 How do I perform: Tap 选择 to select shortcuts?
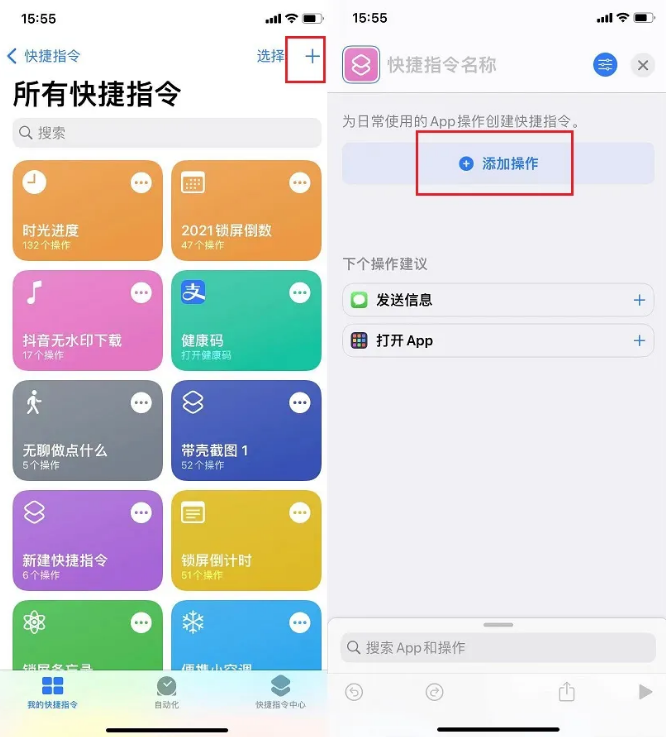click(x=270, y=57)
